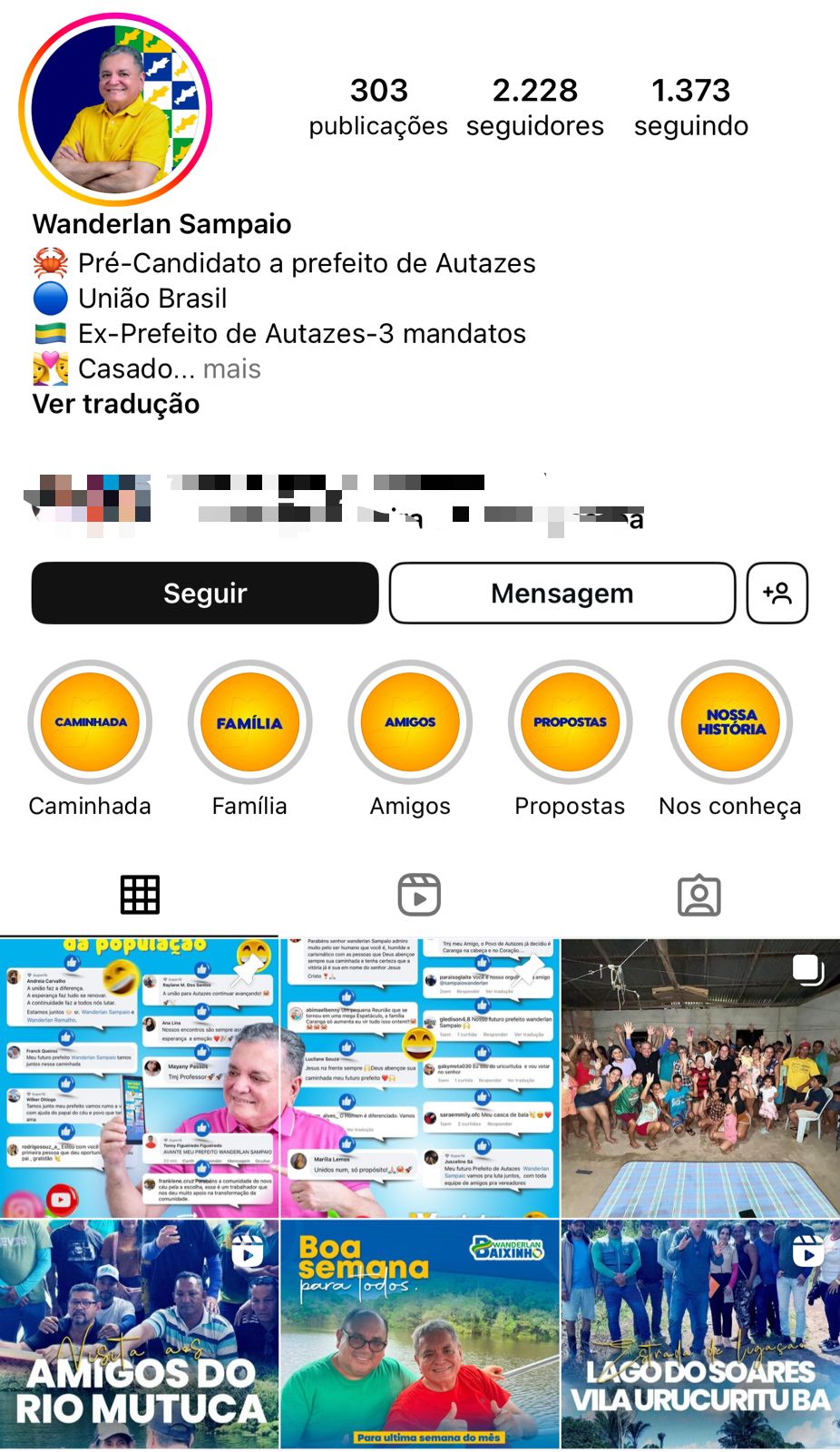Switch to the posts grid tab
Viewport: 840px width, 1452px height.
pyautogui.click(x=140, y=895)
